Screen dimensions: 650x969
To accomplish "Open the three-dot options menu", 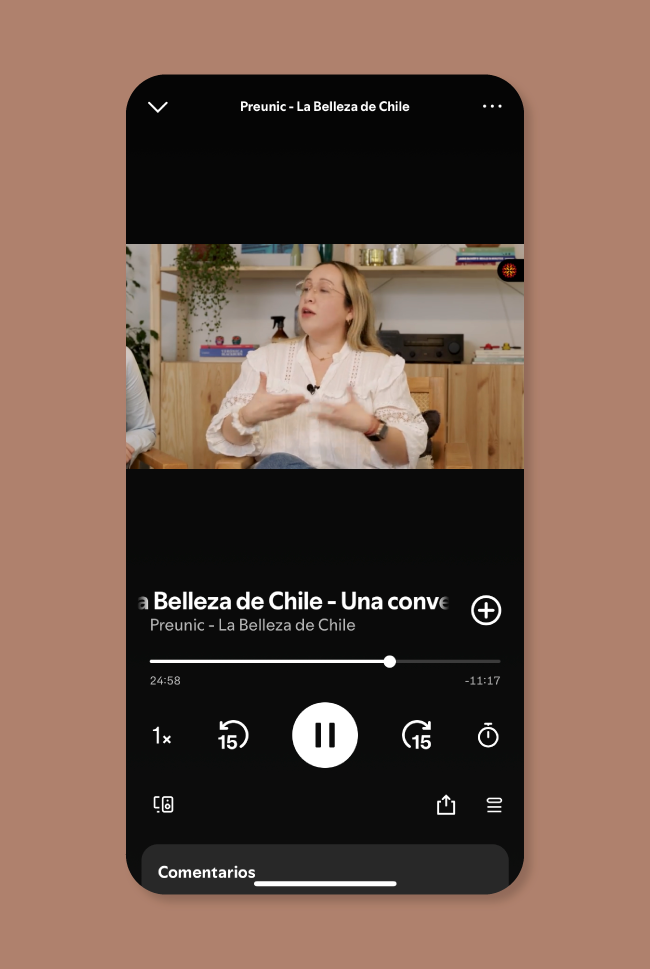I will [x=492, y=106].
